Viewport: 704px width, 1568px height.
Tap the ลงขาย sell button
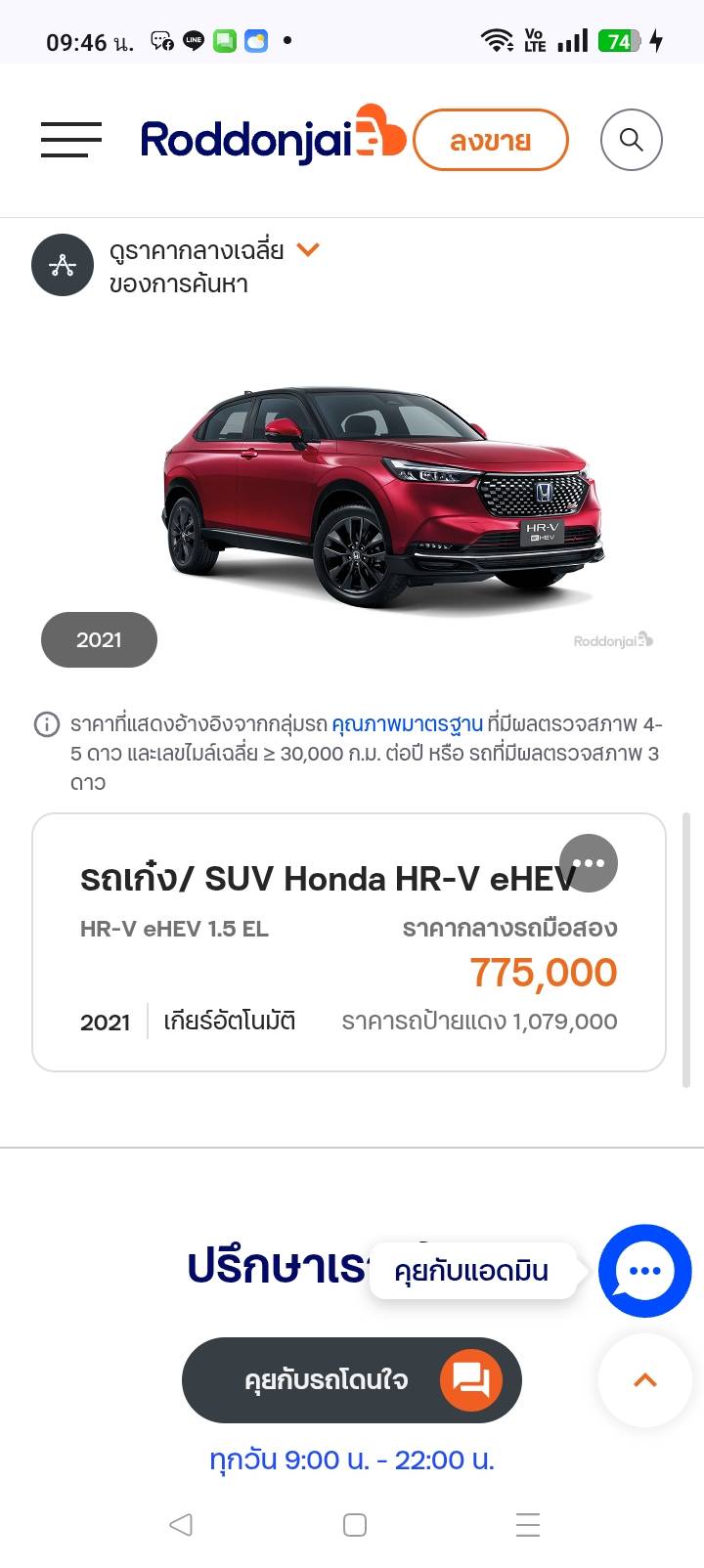[x=490, y=141]
